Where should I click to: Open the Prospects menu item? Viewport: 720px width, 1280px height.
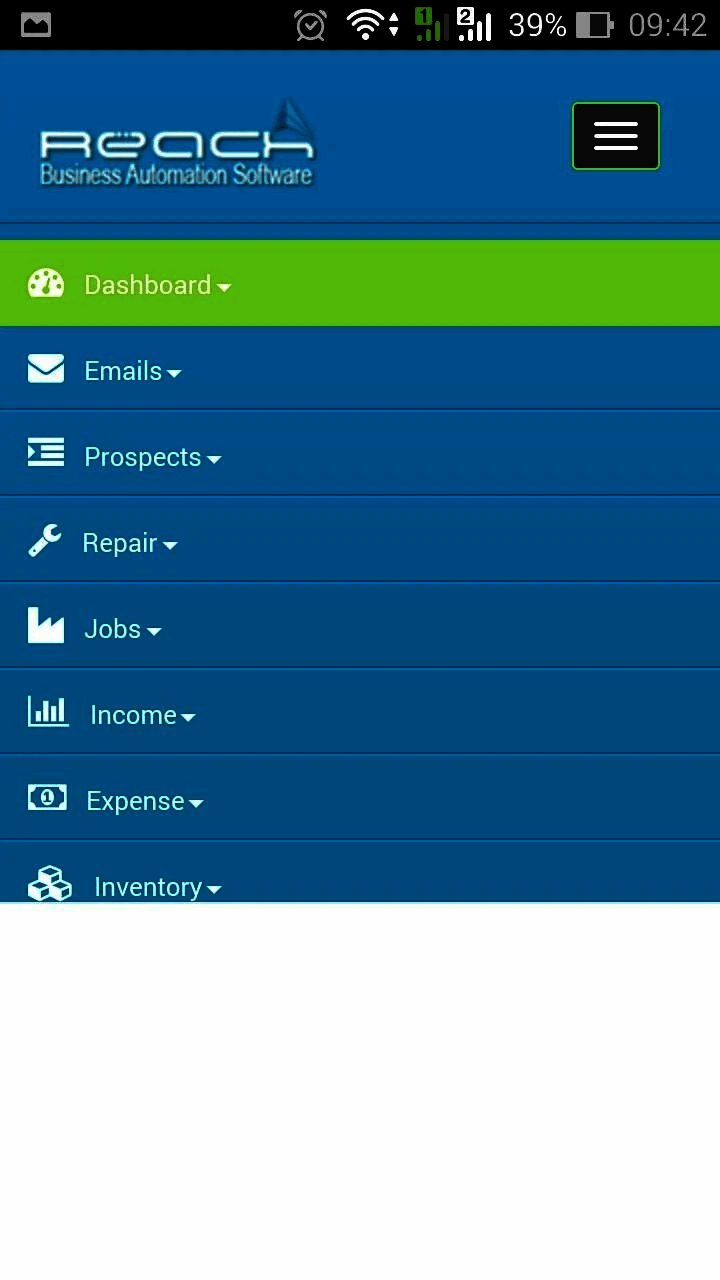[x=143, y=456]
